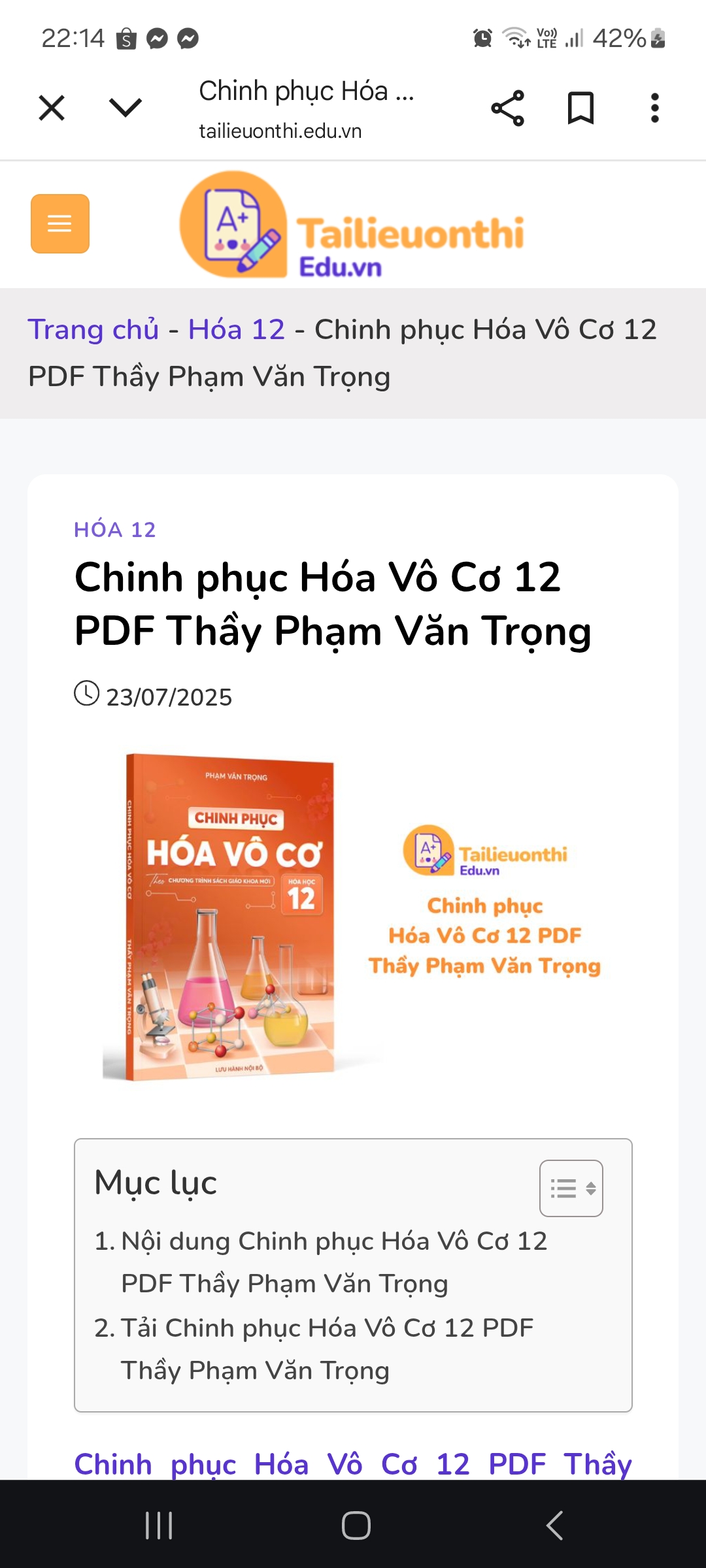The image size is (706, 1568).
Task: Go back using system navigation
Action: (x=554, y=1526)
